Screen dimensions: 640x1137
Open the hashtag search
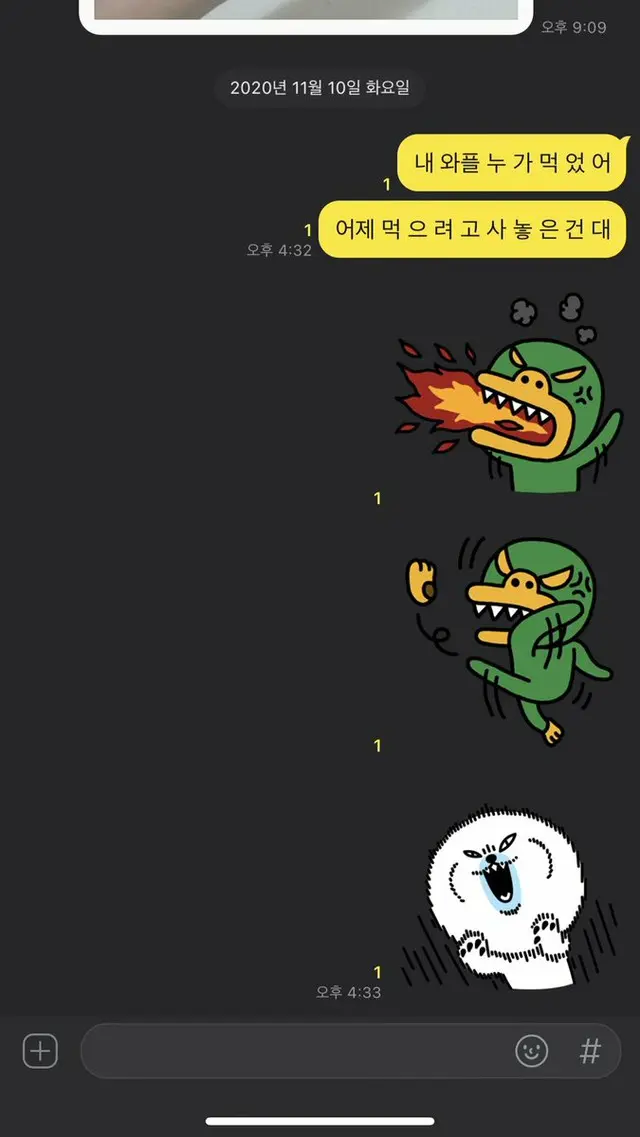(591, 1051)
